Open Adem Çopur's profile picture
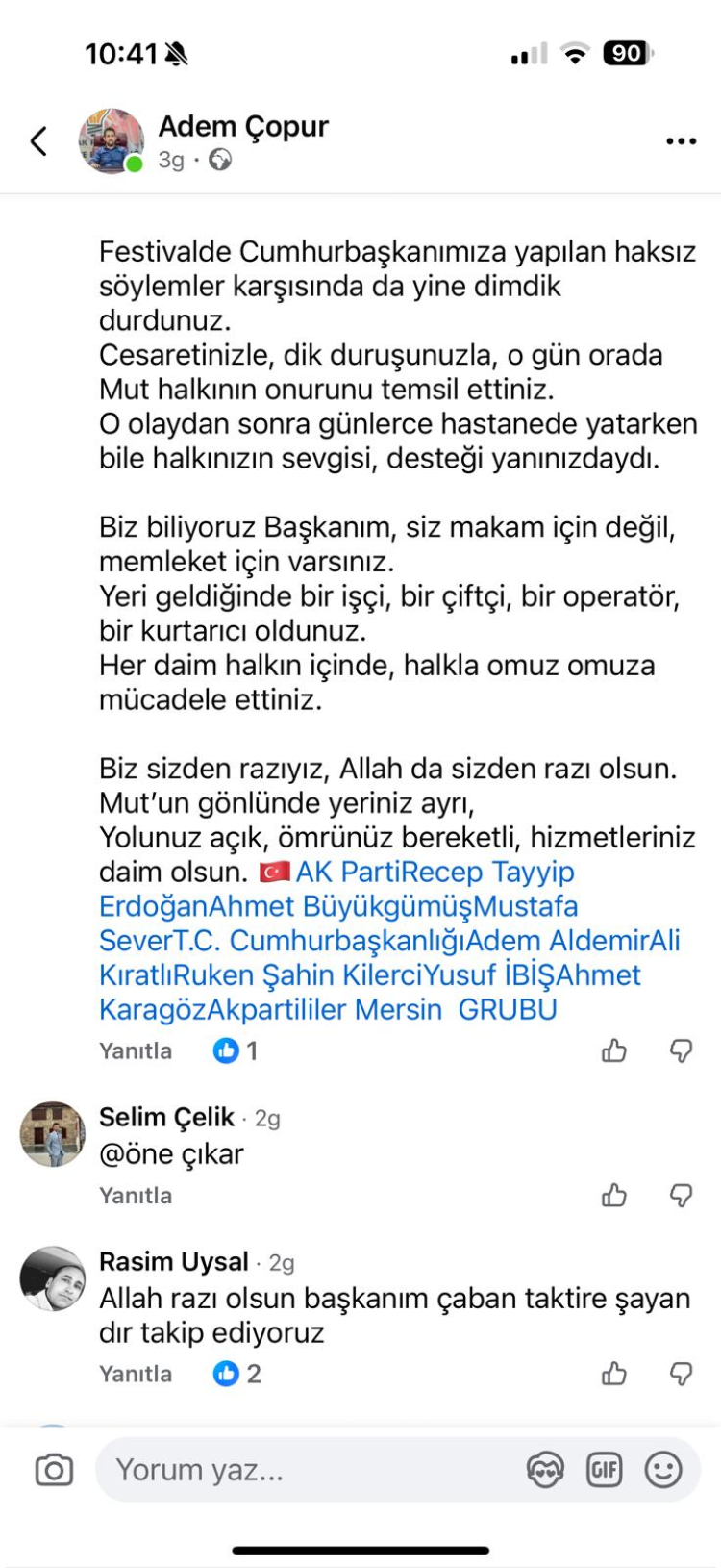This screenshot has height=1568, width=721. click(112, 141)
